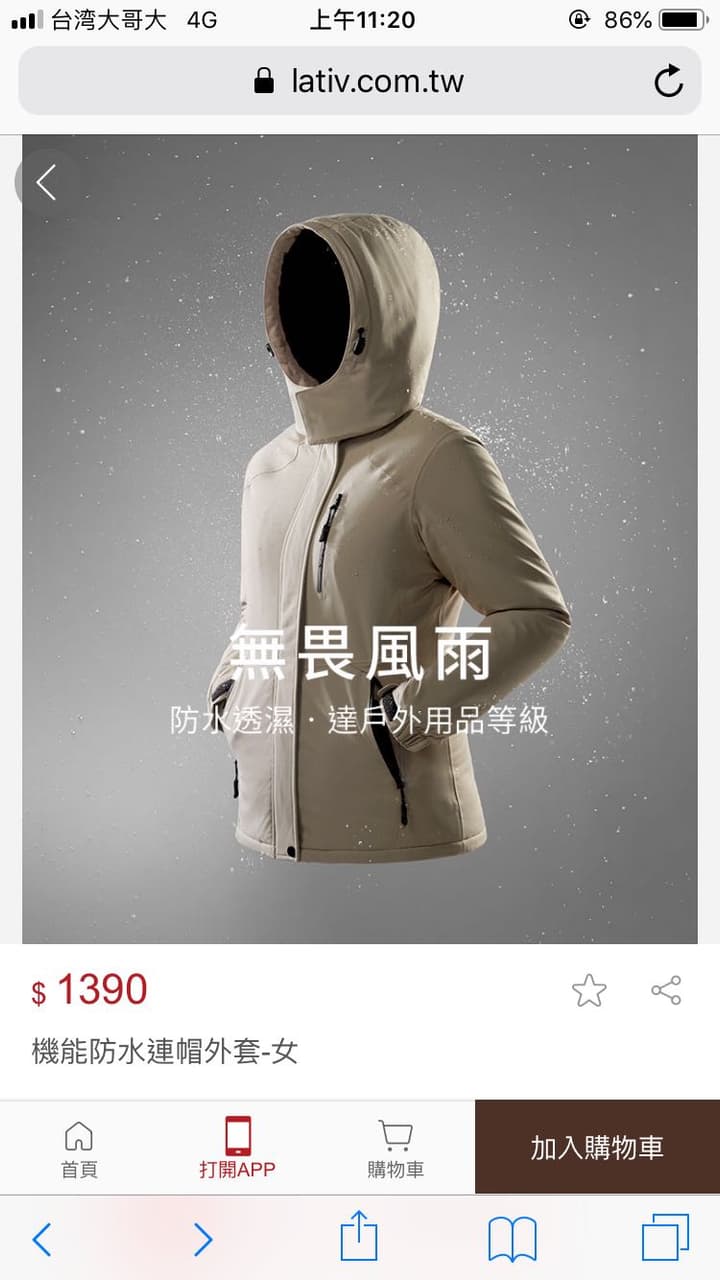720x1280 pixels.
Task: Open Safari bookmarks
Action: (x=512, y=1240)
